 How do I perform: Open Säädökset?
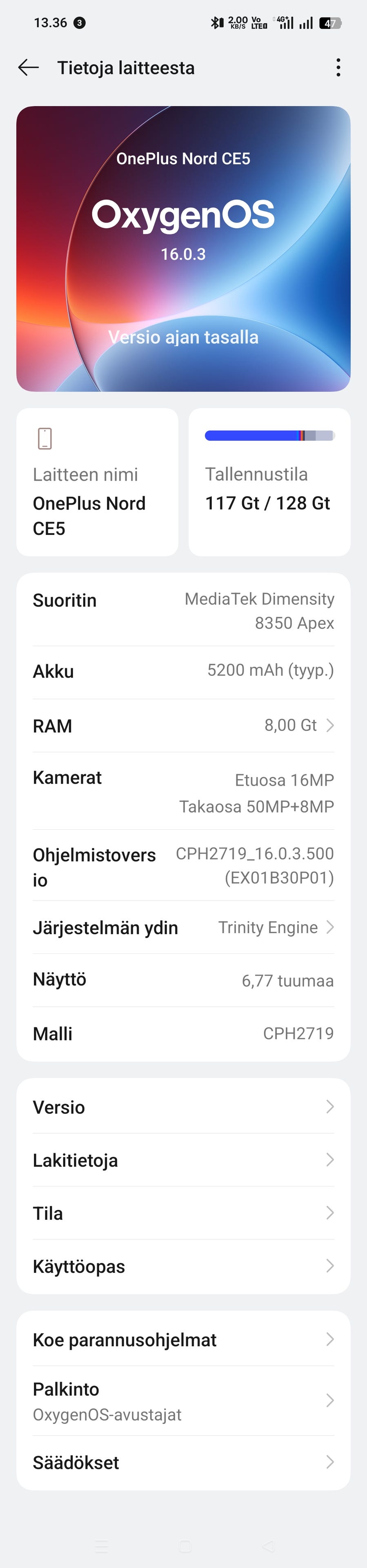pyautogui.click(x=183, y=1462)
